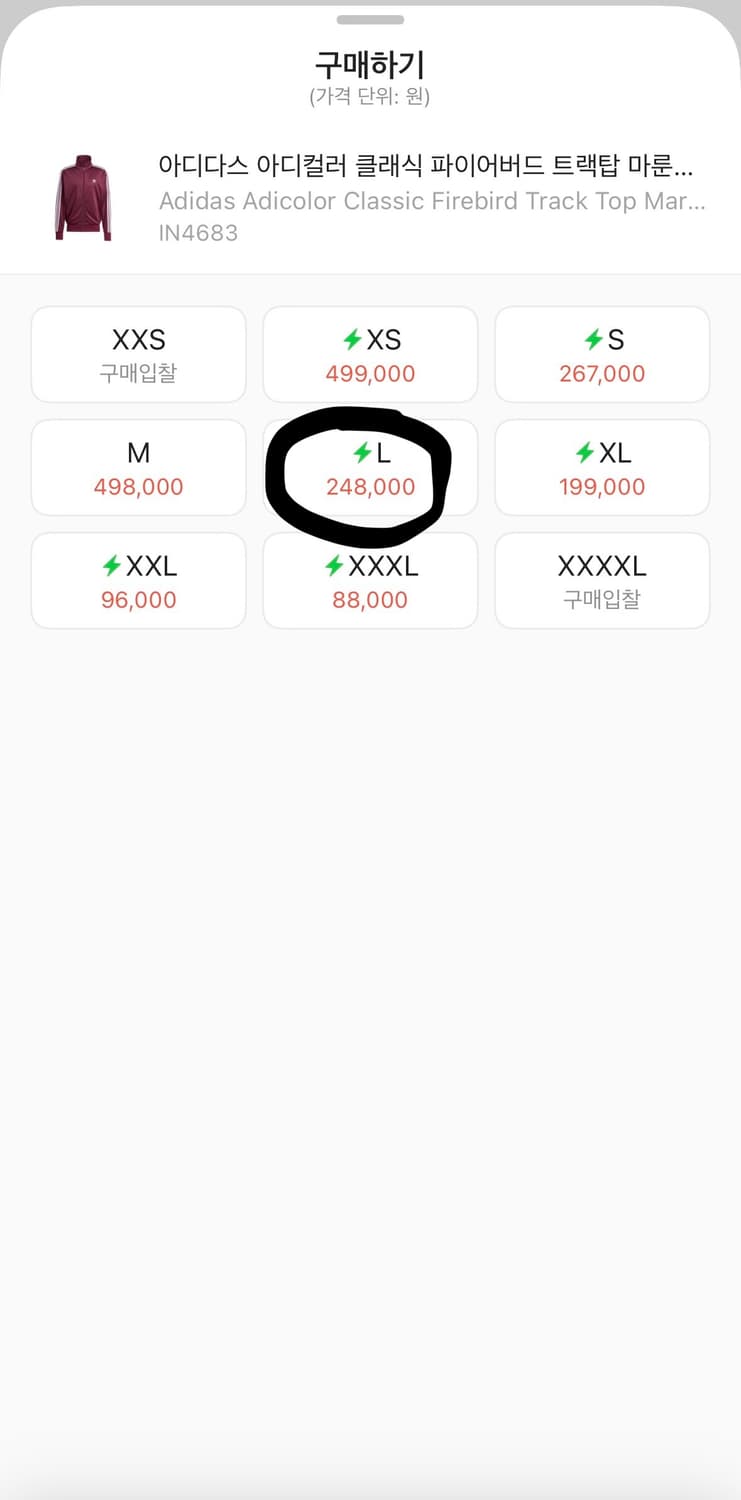
Task: Select size XS priced 499,000
Action: point(370,354)
